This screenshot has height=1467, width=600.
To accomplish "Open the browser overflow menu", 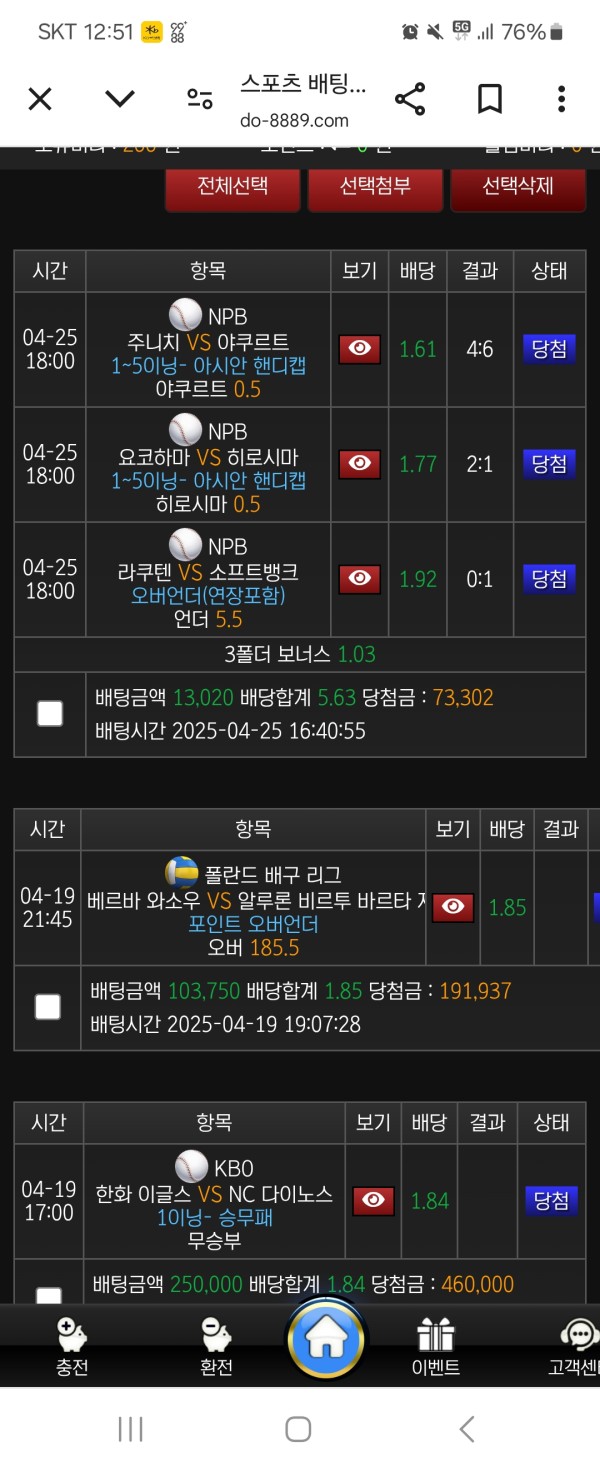I will 562,98.
